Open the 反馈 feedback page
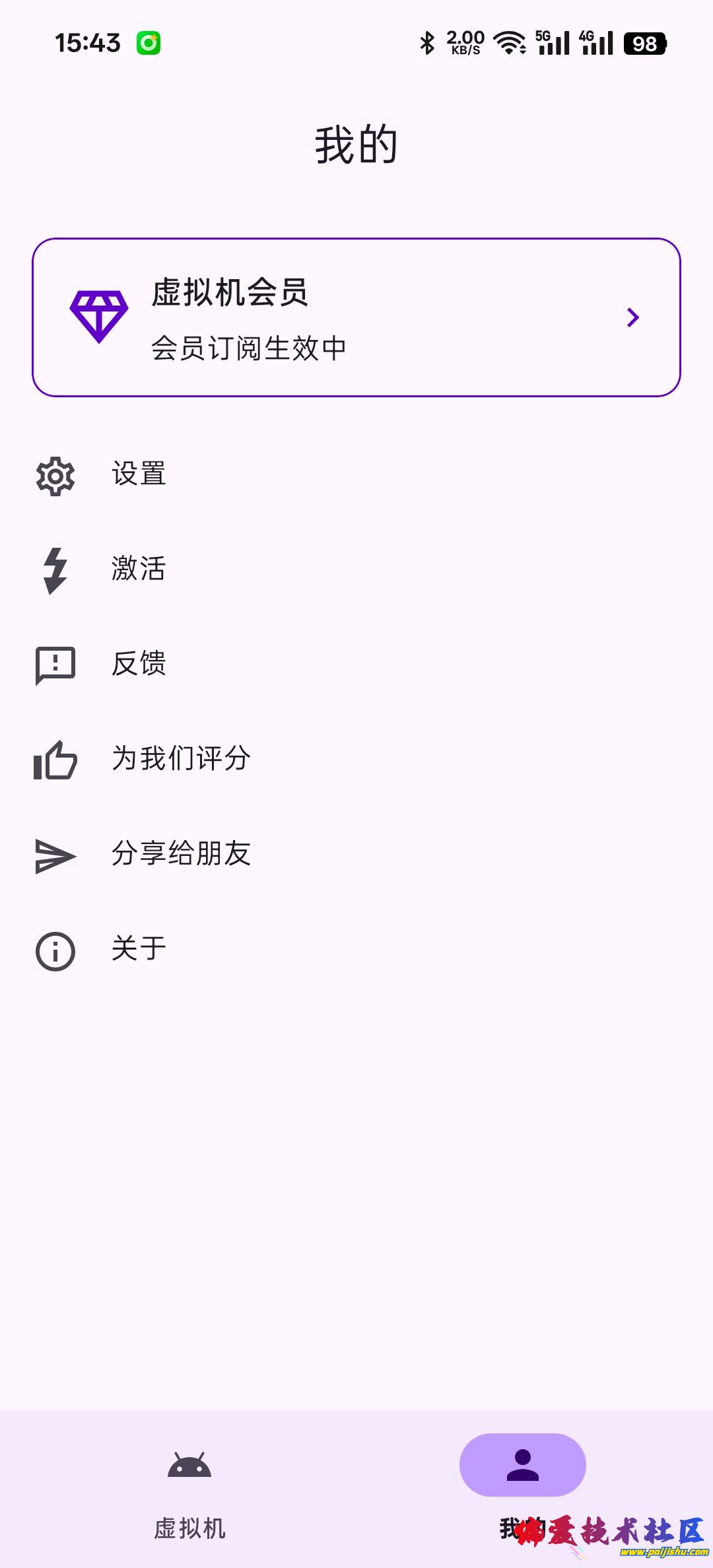 tap(139, 664)
